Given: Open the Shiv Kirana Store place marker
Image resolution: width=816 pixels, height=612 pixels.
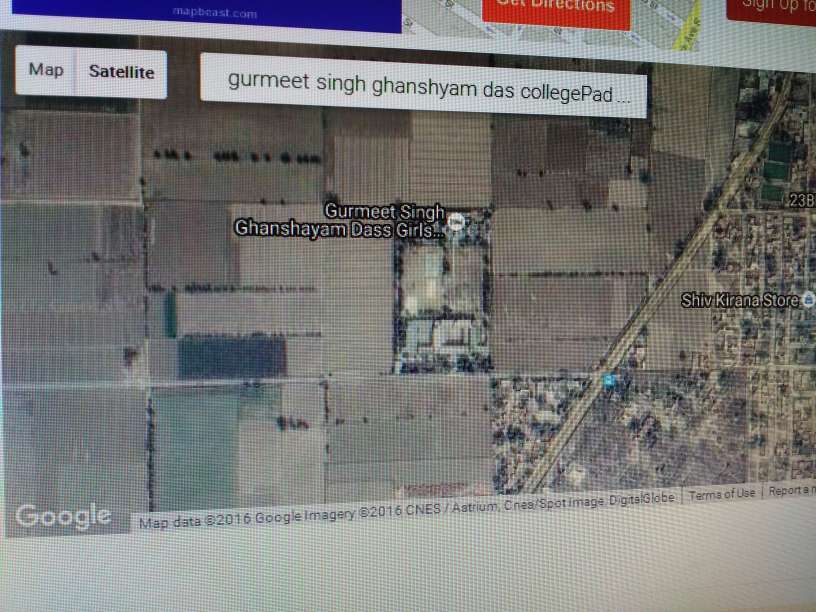Looking at the screenshot, I should [x=808, y=299].
